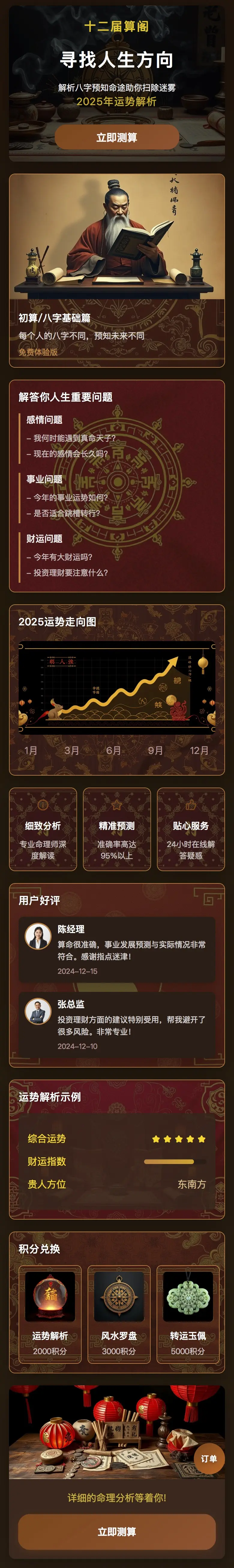Tap the bottom 立即测算 button

click(117, 1531)
